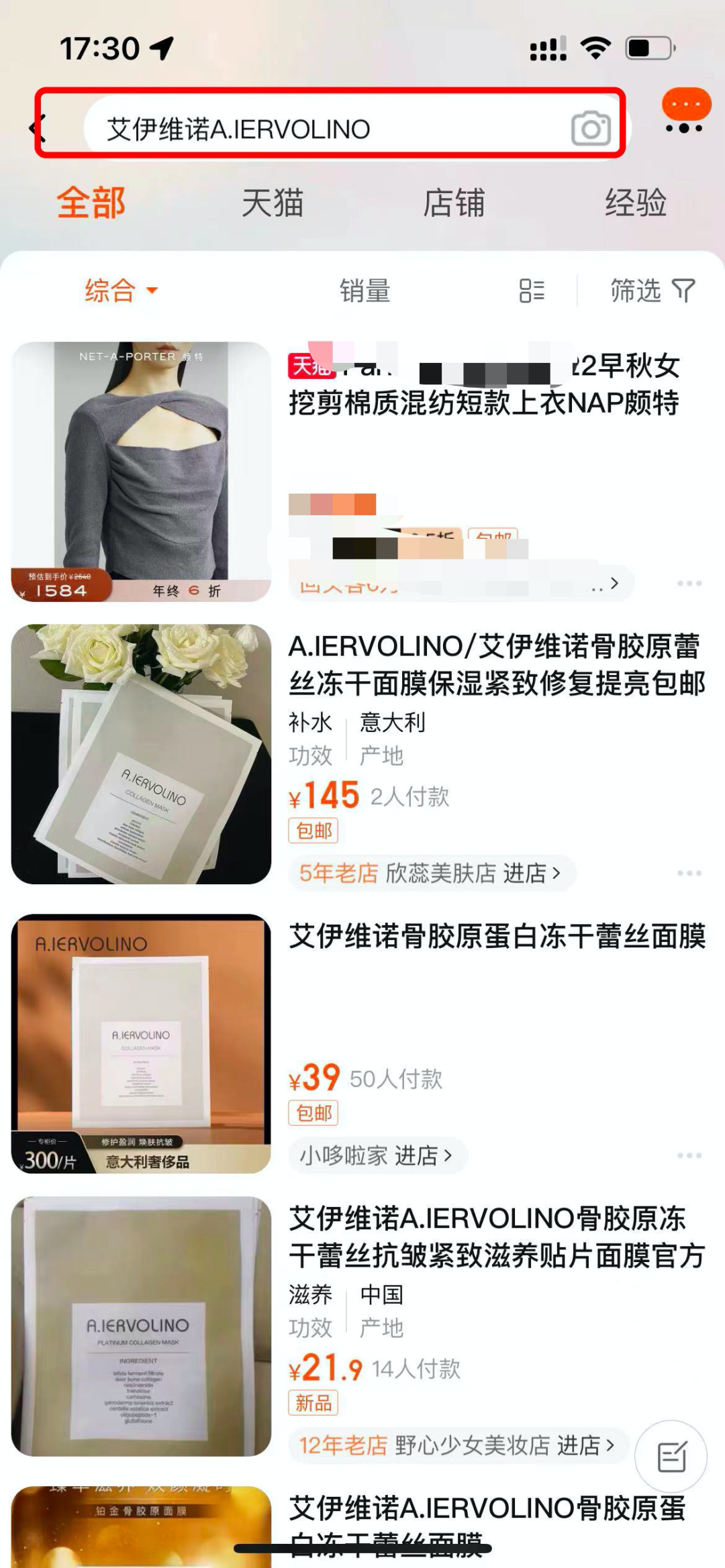The height and width of the screenshot is (1568, 725).
Task: Toggle the list/grid layout view icon
Action: coord(532,291)
